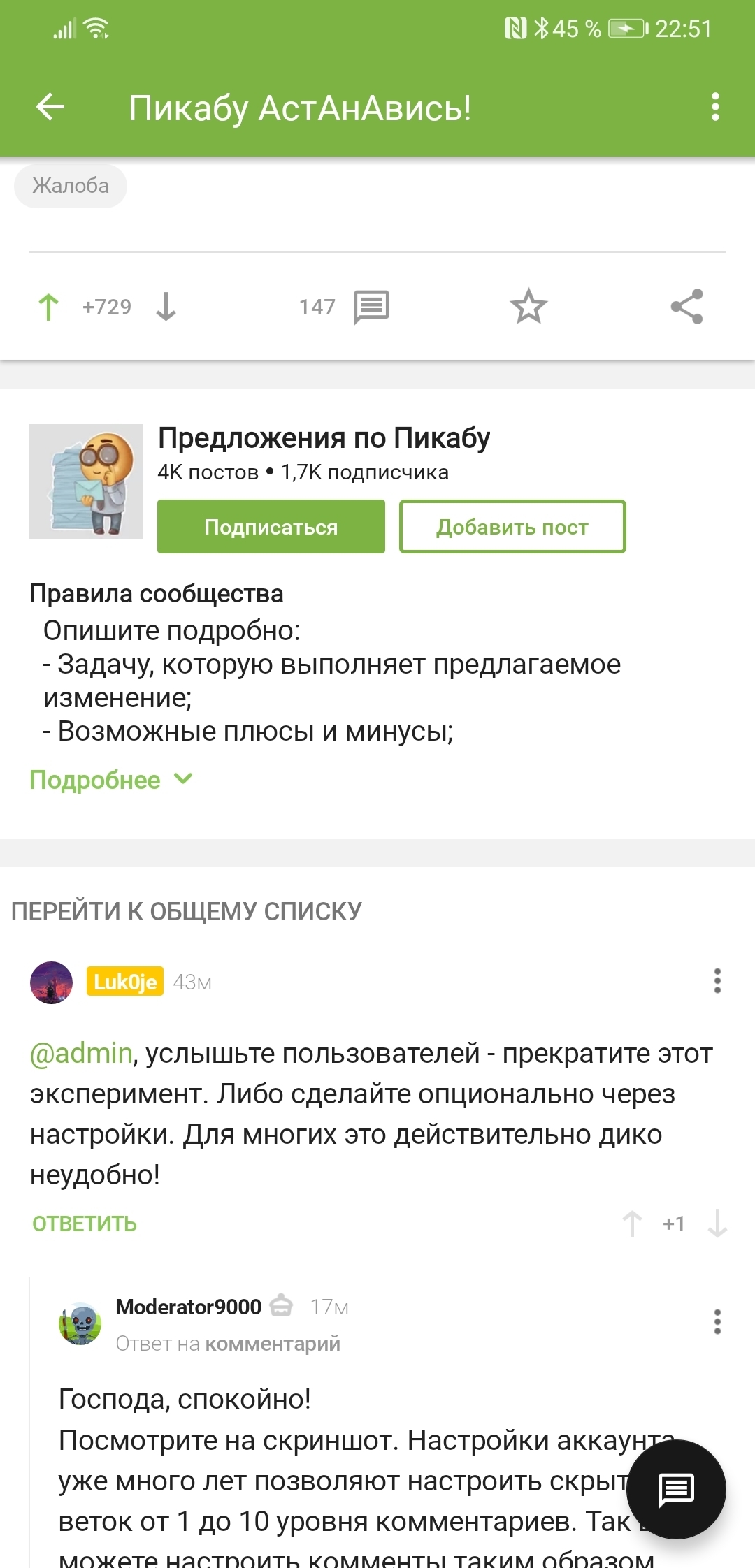Go back using the header arrow
Image resolution: width=755 pixels, height=1568 pixels.
pos(50,108)
